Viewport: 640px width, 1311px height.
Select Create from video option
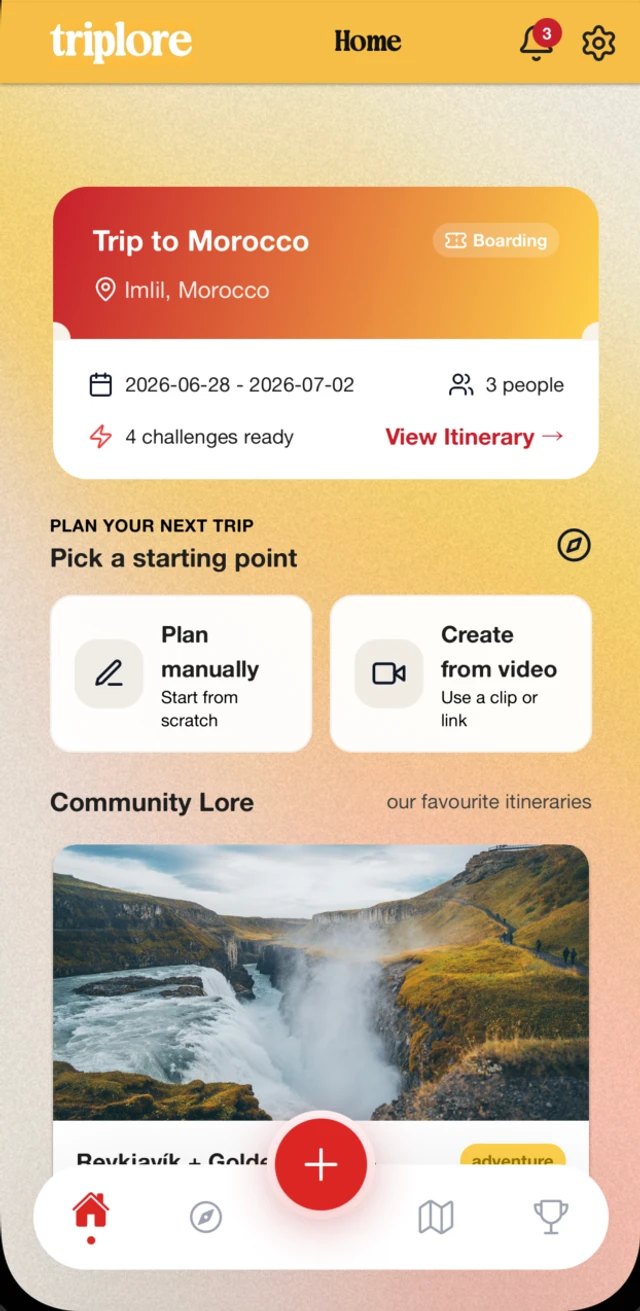pyautogui.click(x=461, y=674)
